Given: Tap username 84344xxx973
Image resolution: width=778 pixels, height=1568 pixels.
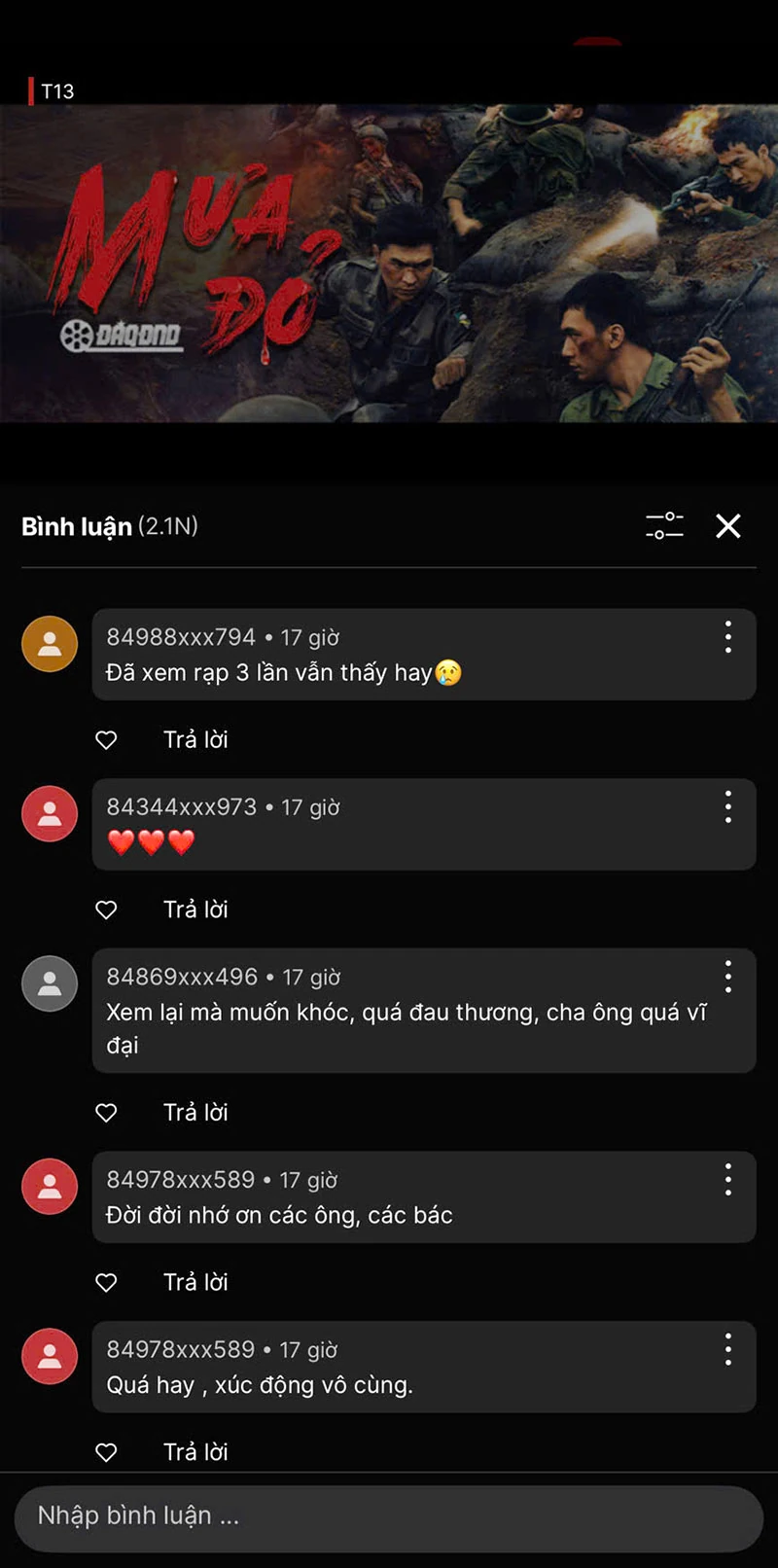Looking at the screenshot, I should click(180, 806).
